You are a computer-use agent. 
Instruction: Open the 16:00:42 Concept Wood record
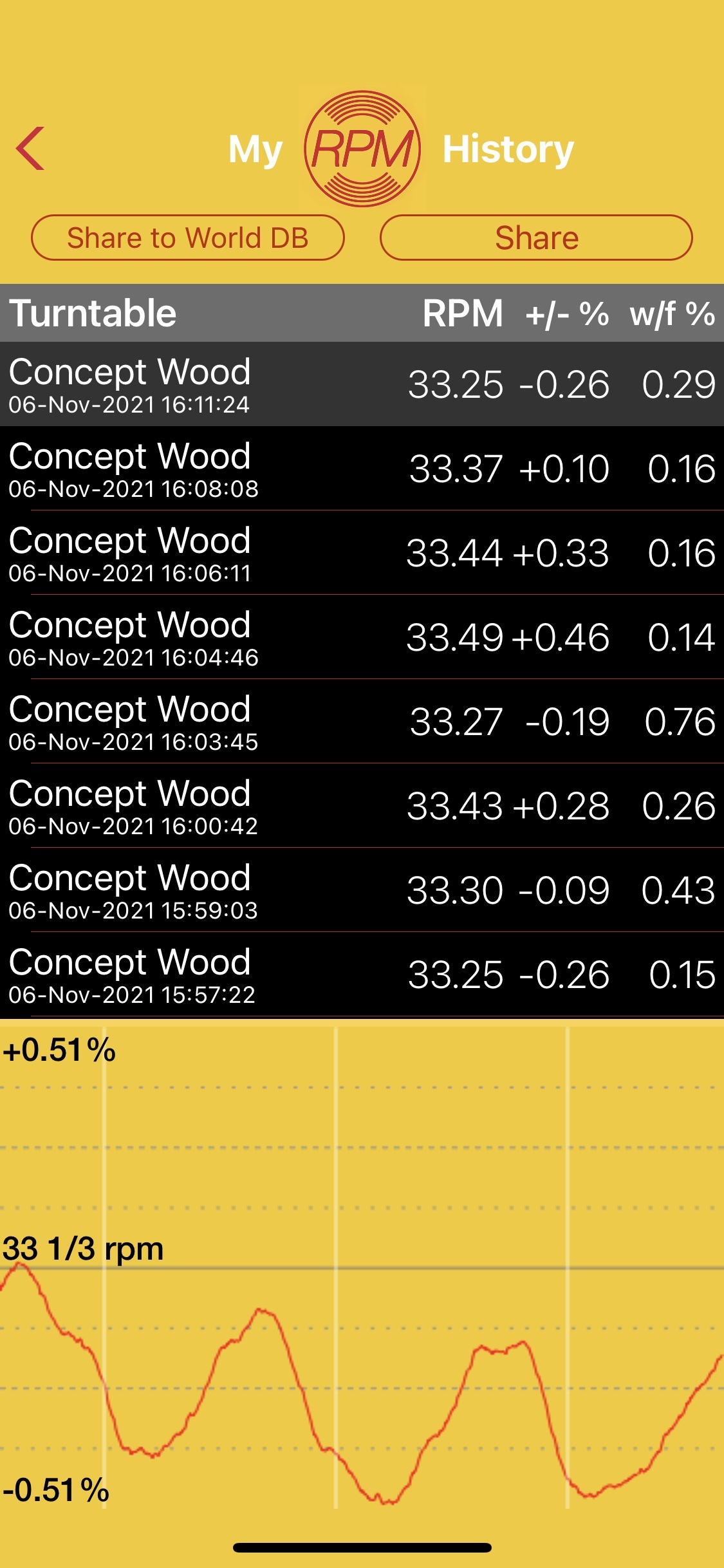coord(362,806)
